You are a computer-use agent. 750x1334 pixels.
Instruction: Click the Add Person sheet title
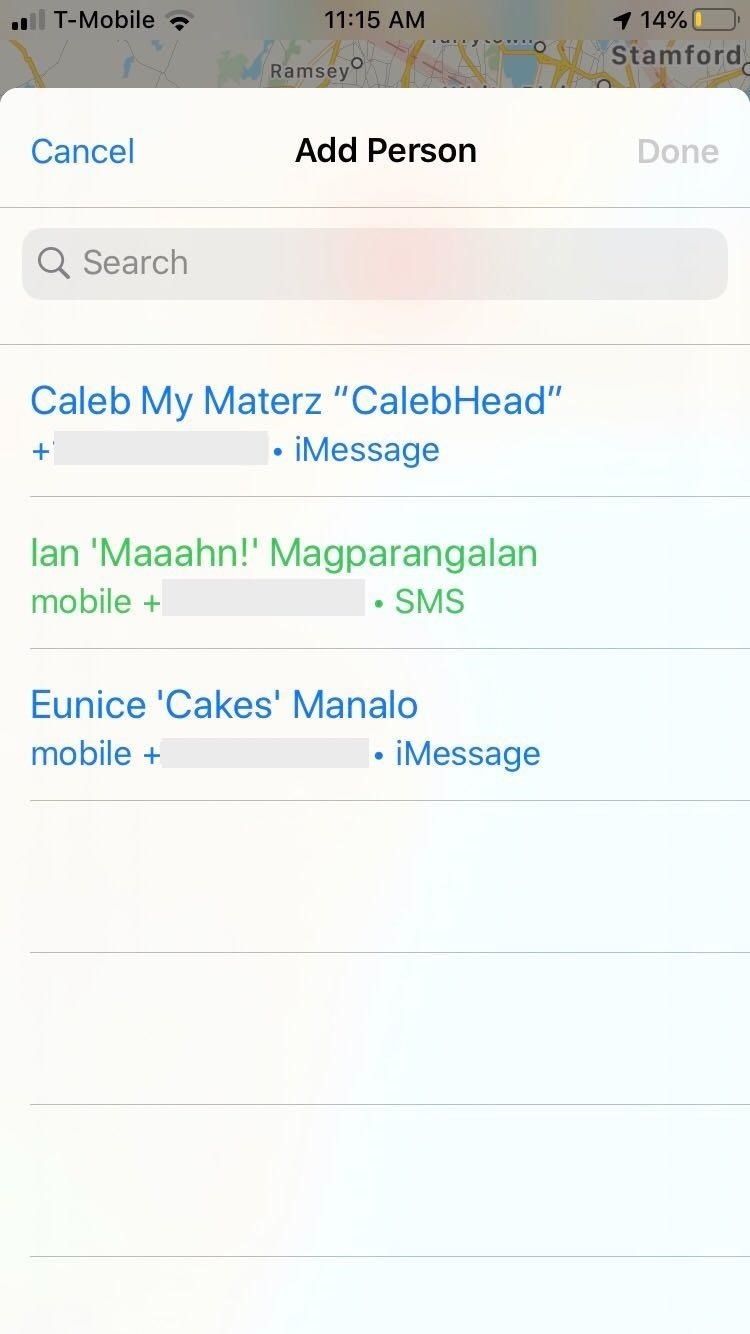tap(385, 150)
